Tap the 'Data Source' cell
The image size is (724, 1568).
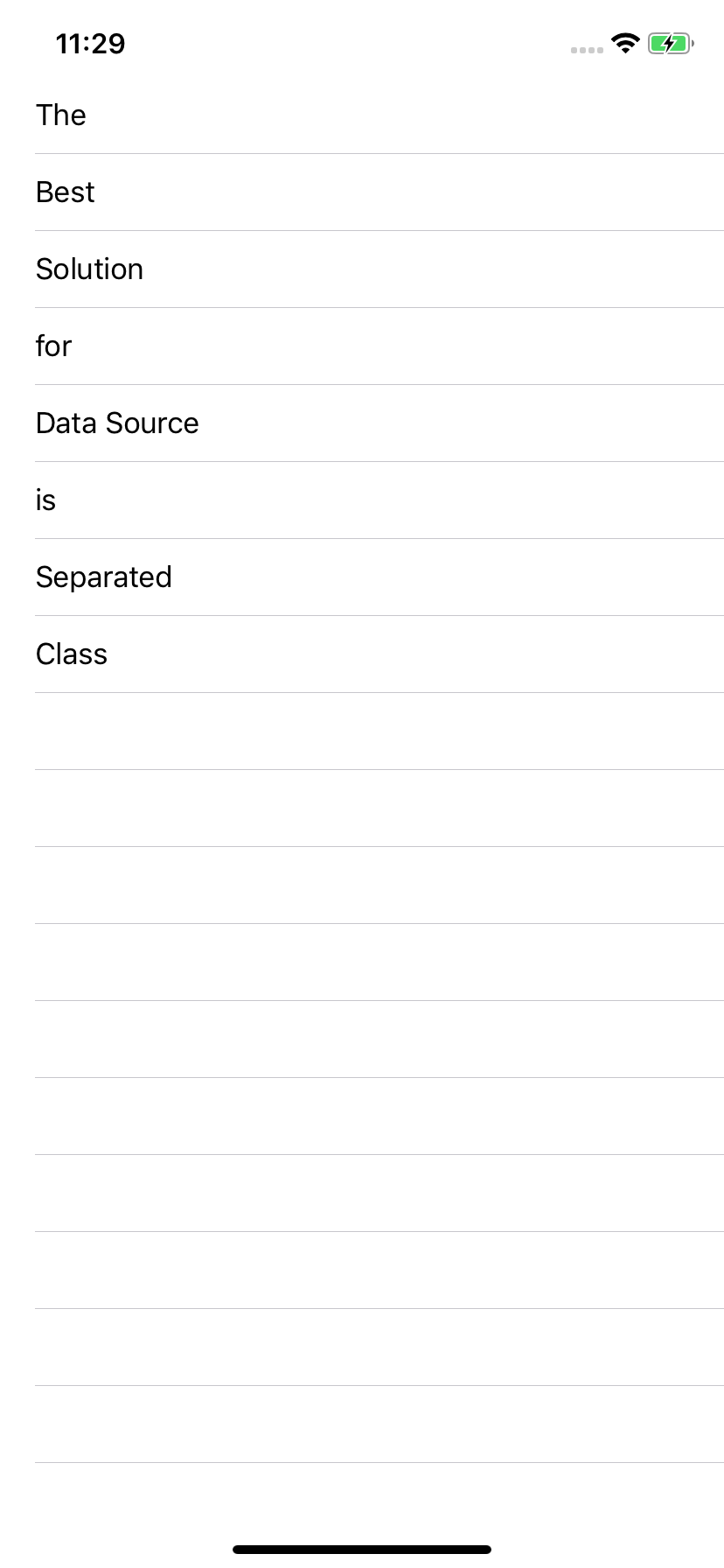coord(362,423)
